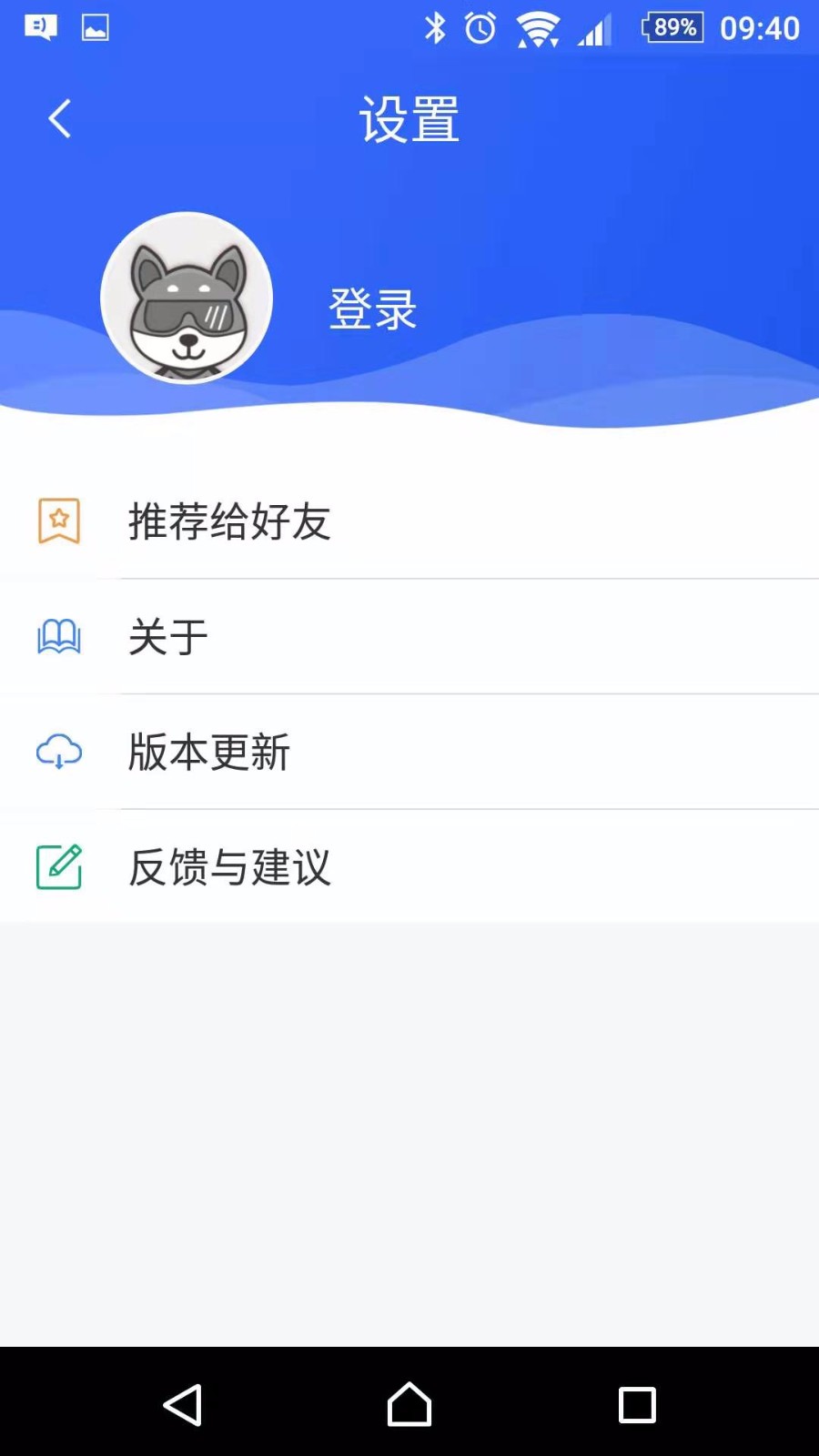Click the battery indicator showing 89%
Screen dimensions: 819x1456
coord(672,27)
